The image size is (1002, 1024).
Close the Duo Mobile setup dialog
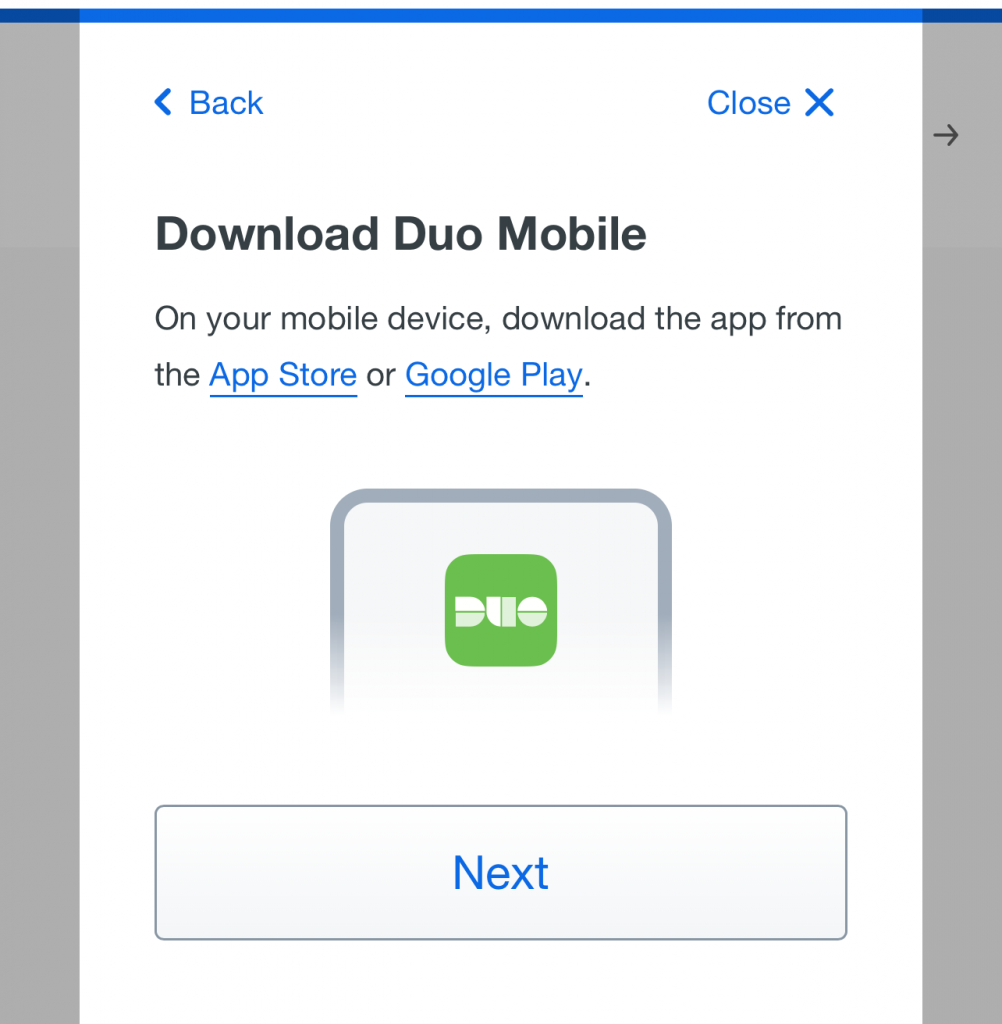click(x=770, y=103)
